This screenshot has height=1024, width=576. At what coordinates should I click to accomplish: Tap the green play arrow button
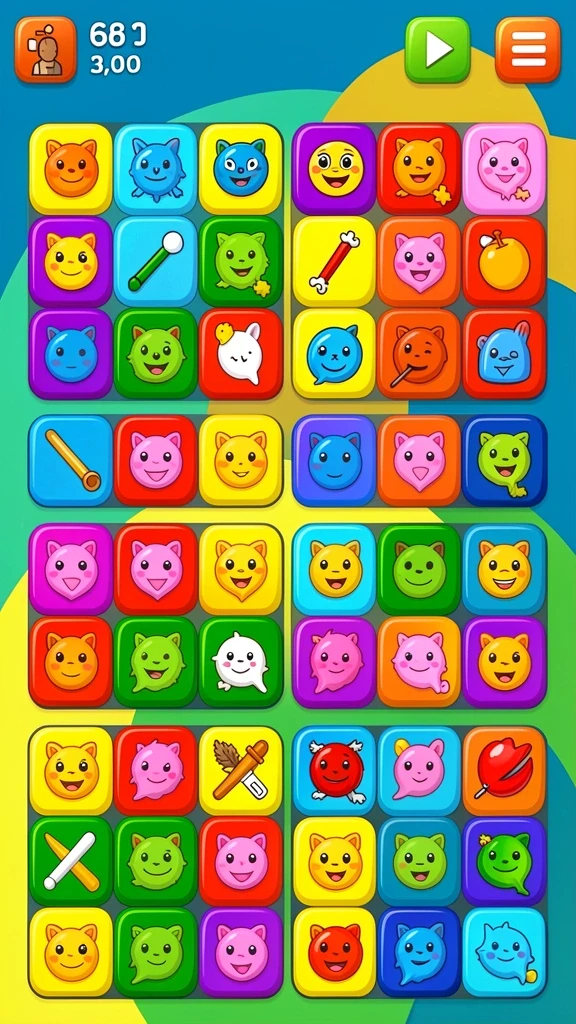click(x=438, y=50)
